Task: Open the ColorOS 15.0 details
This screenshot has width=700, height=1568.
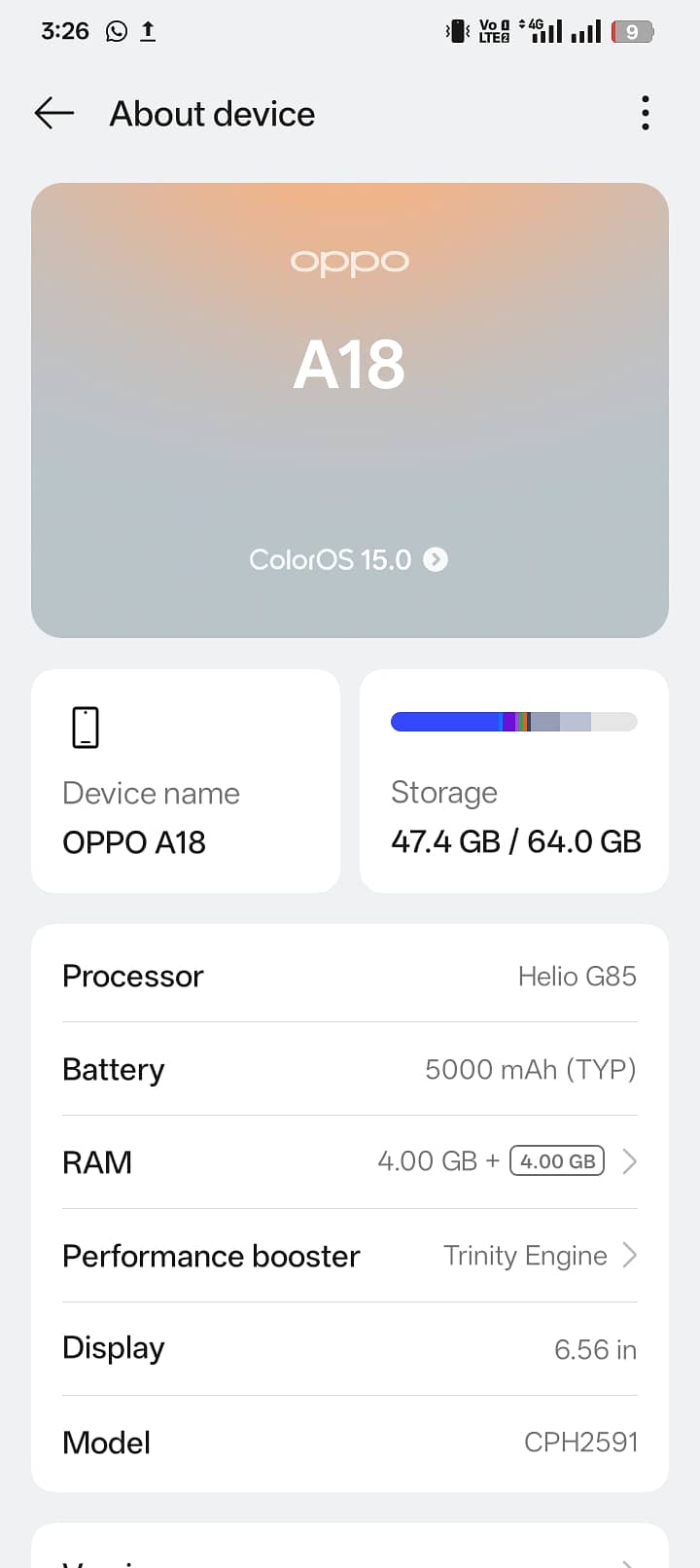Action: click(x=348, y=559)
